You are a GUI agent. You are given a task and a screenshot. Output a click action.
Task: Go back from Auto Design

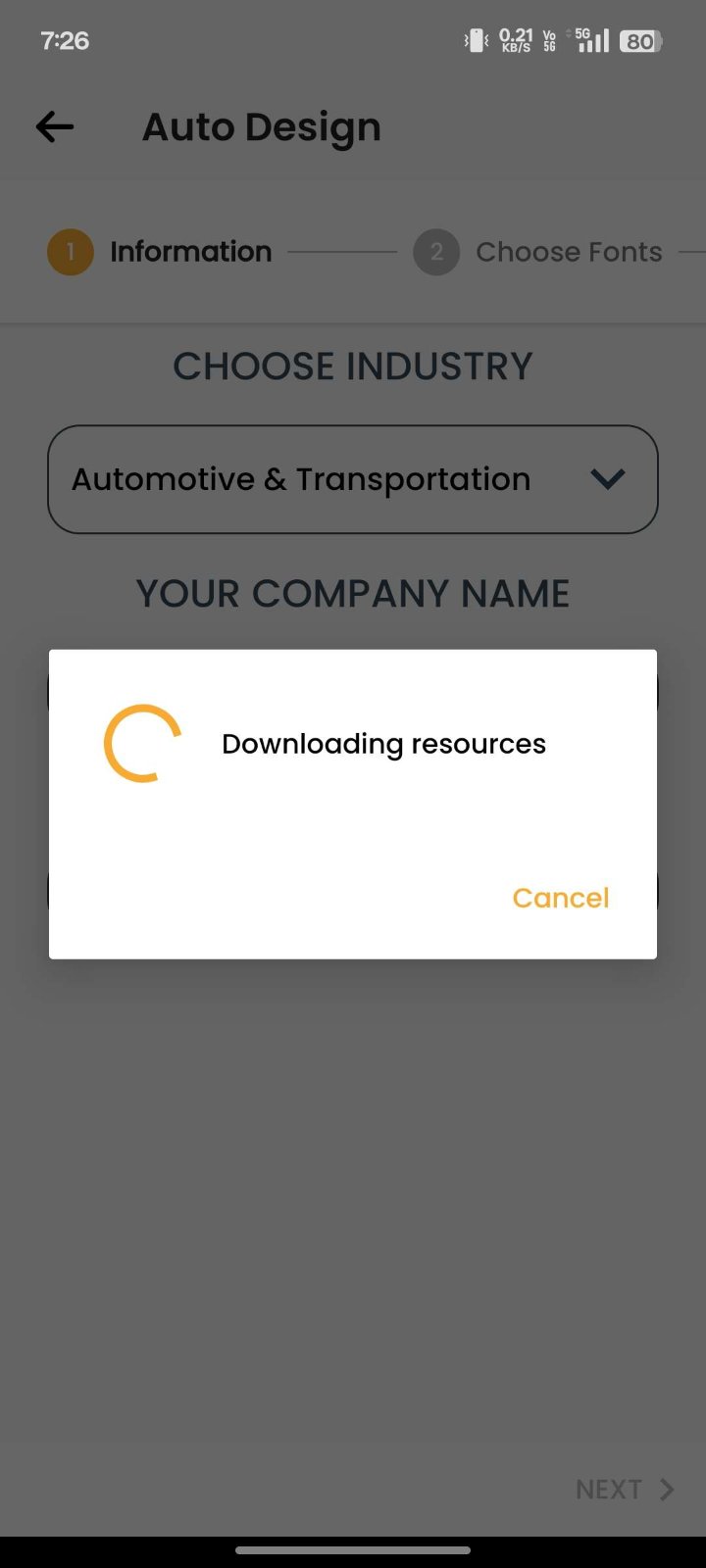pyautogui.click(x=55, y=126)
